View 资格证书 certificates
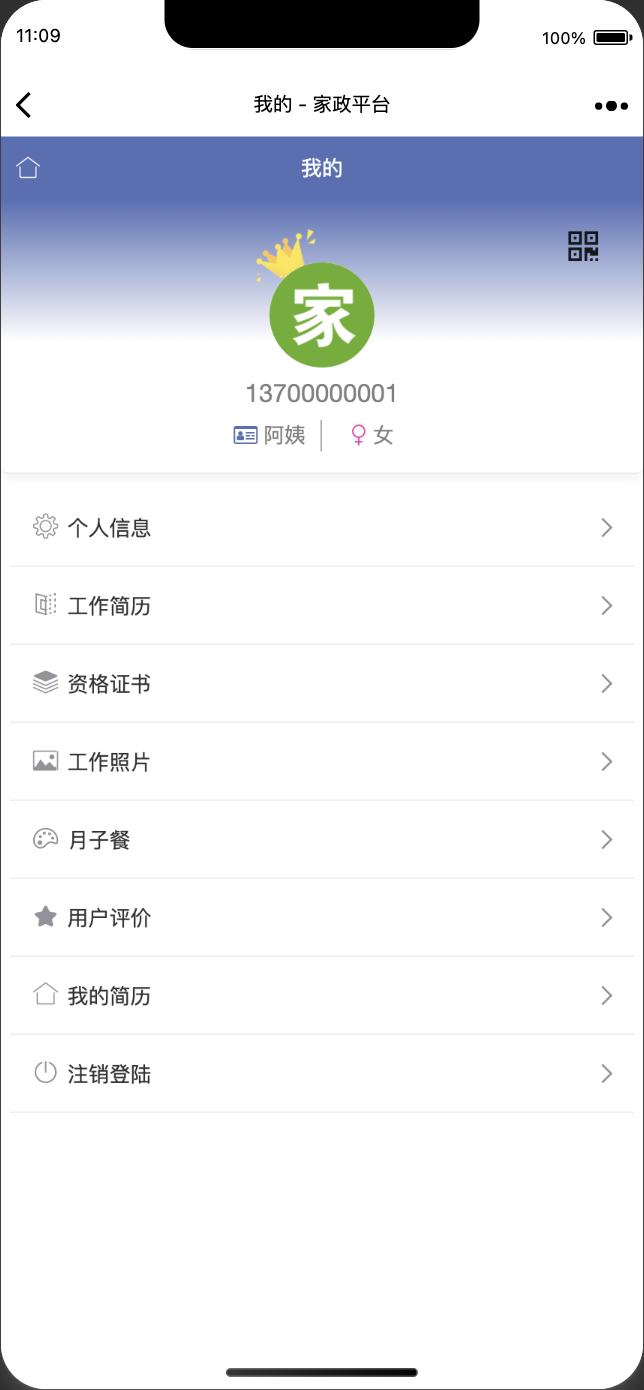Screen dimensions: 644x1390 click(322, 684)
